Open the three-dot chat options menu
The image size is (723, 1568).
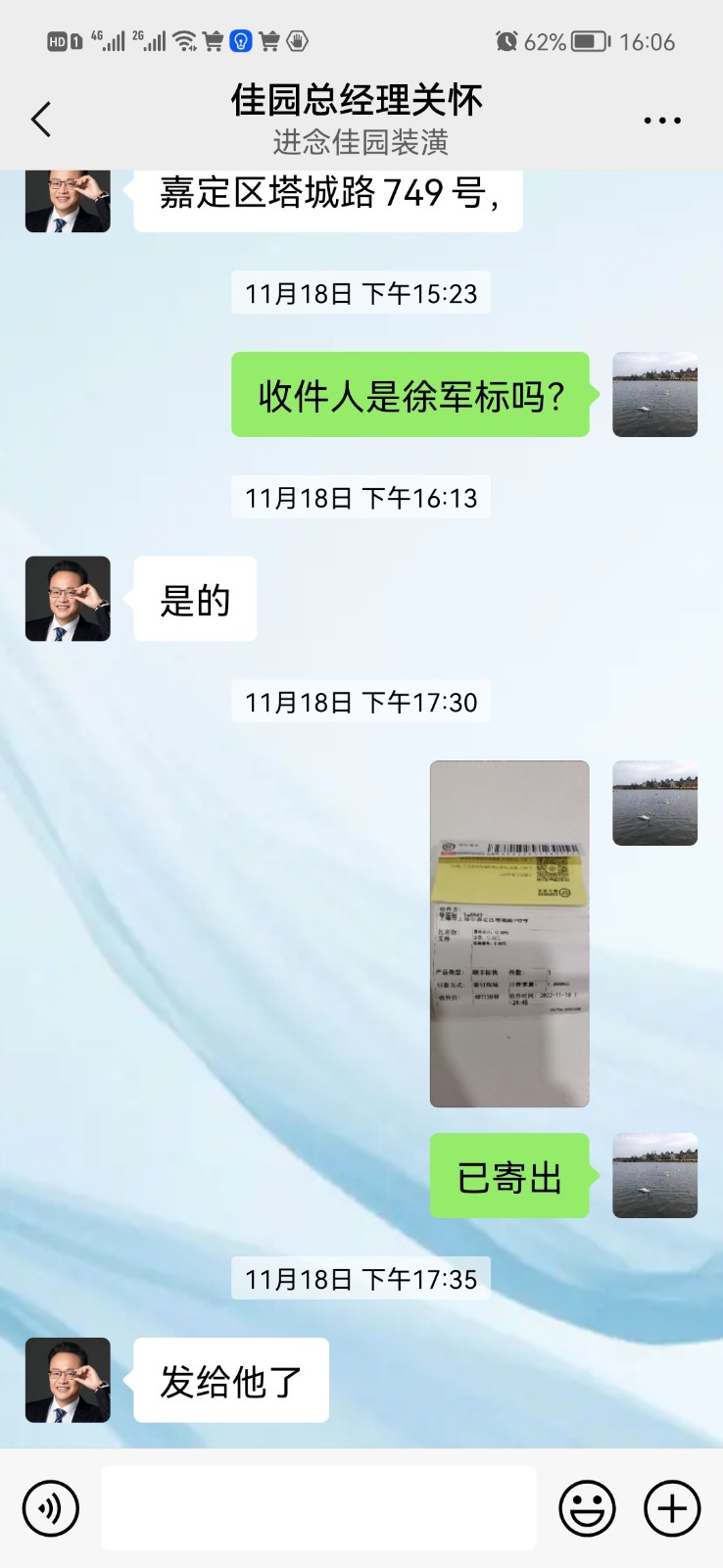662,121
